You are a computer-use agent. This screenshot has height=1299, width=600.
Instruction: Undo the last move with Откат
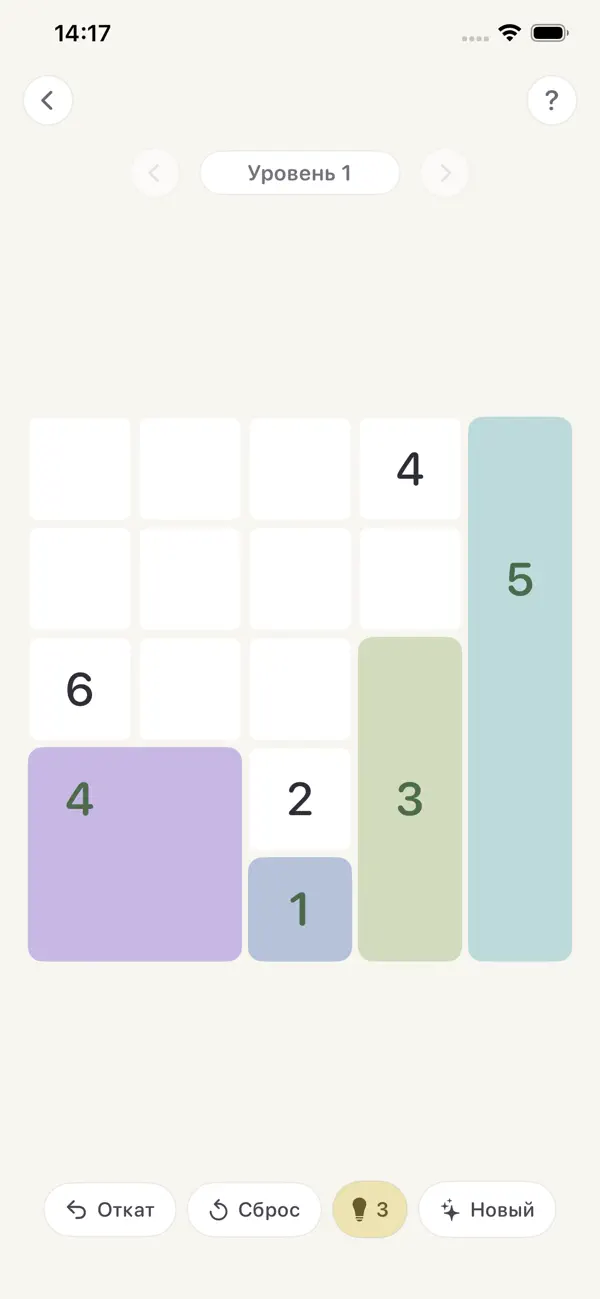[x=110, y=1210]
